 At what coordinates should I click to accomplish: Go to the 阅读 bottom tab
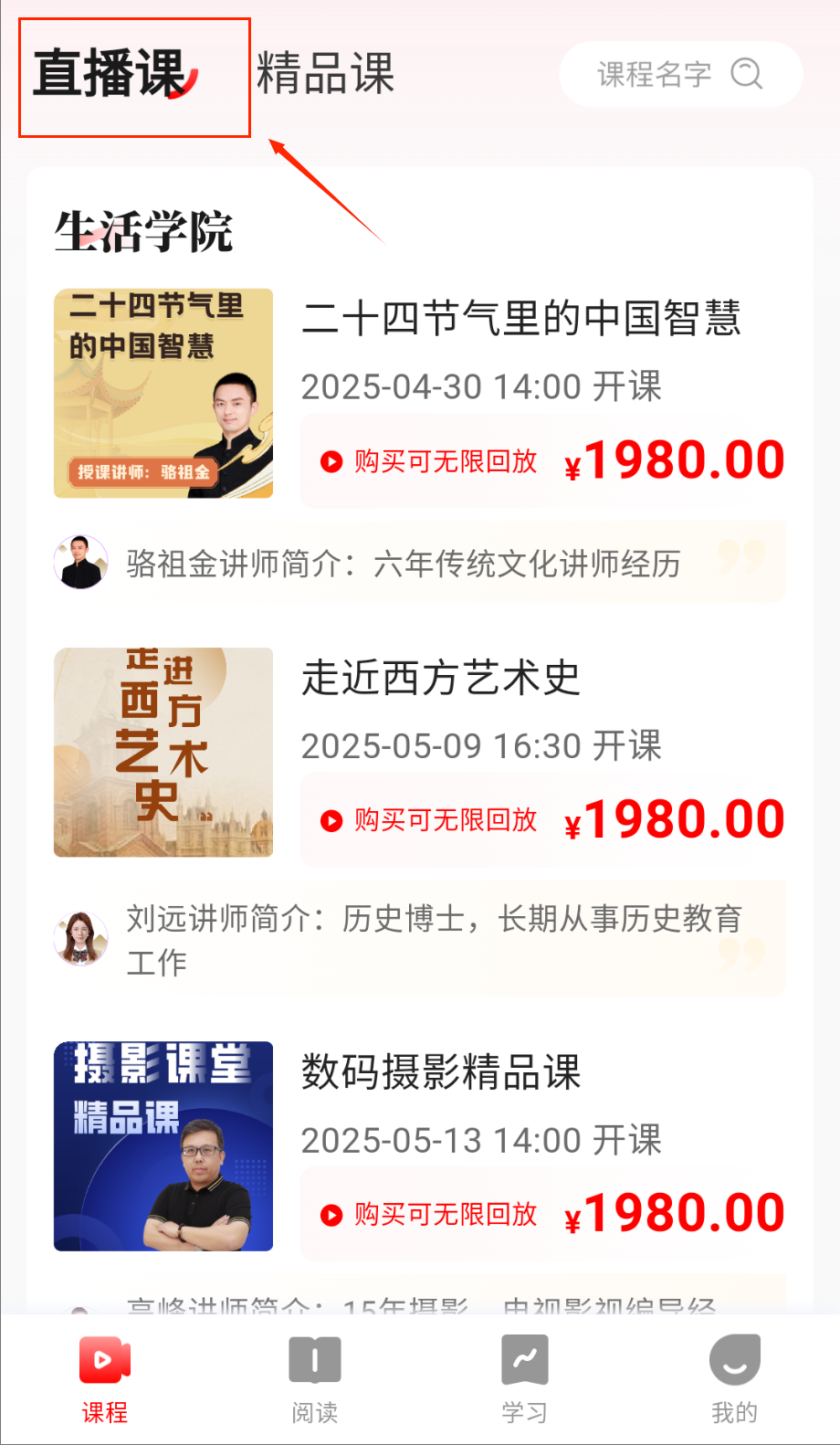315,1379
